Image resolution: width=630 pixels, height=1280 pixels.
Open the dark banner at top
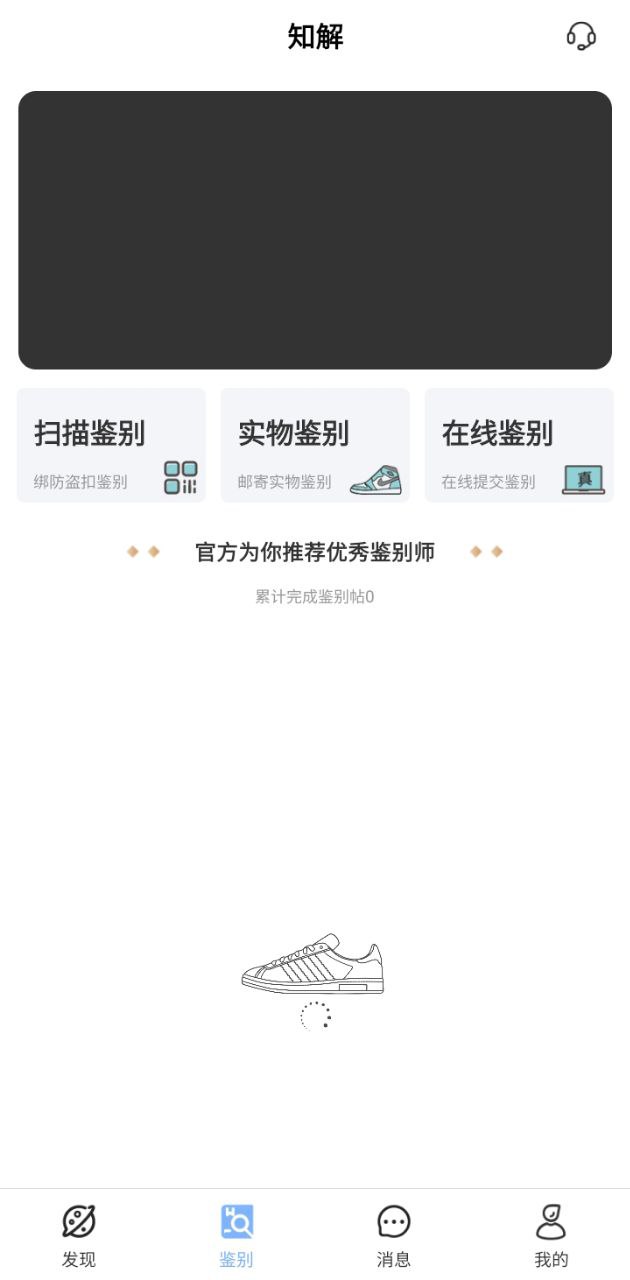[315, 230]
